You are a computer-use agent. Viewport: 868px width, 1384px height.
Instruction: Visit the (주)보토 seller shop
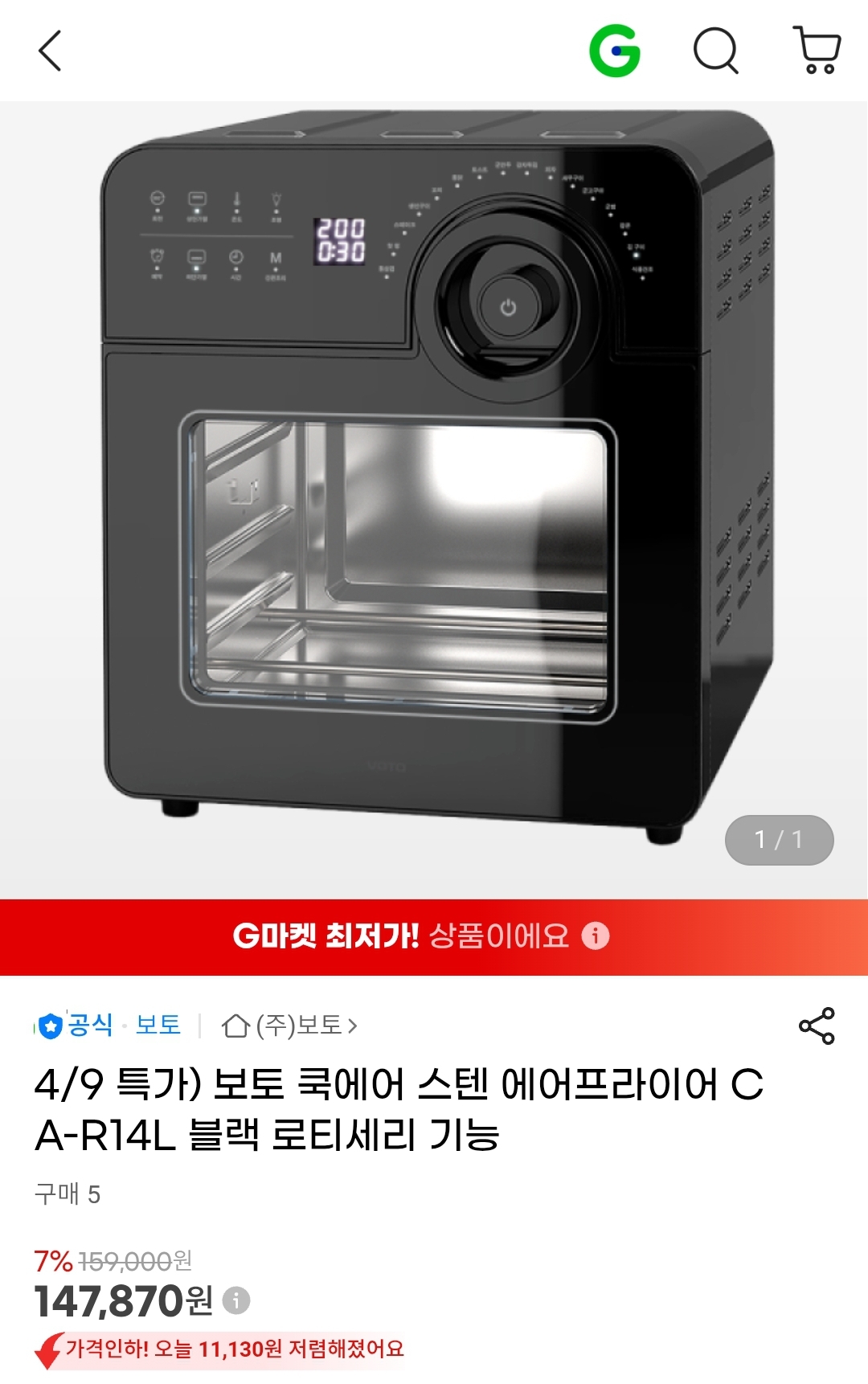[x=289, y=1026]
